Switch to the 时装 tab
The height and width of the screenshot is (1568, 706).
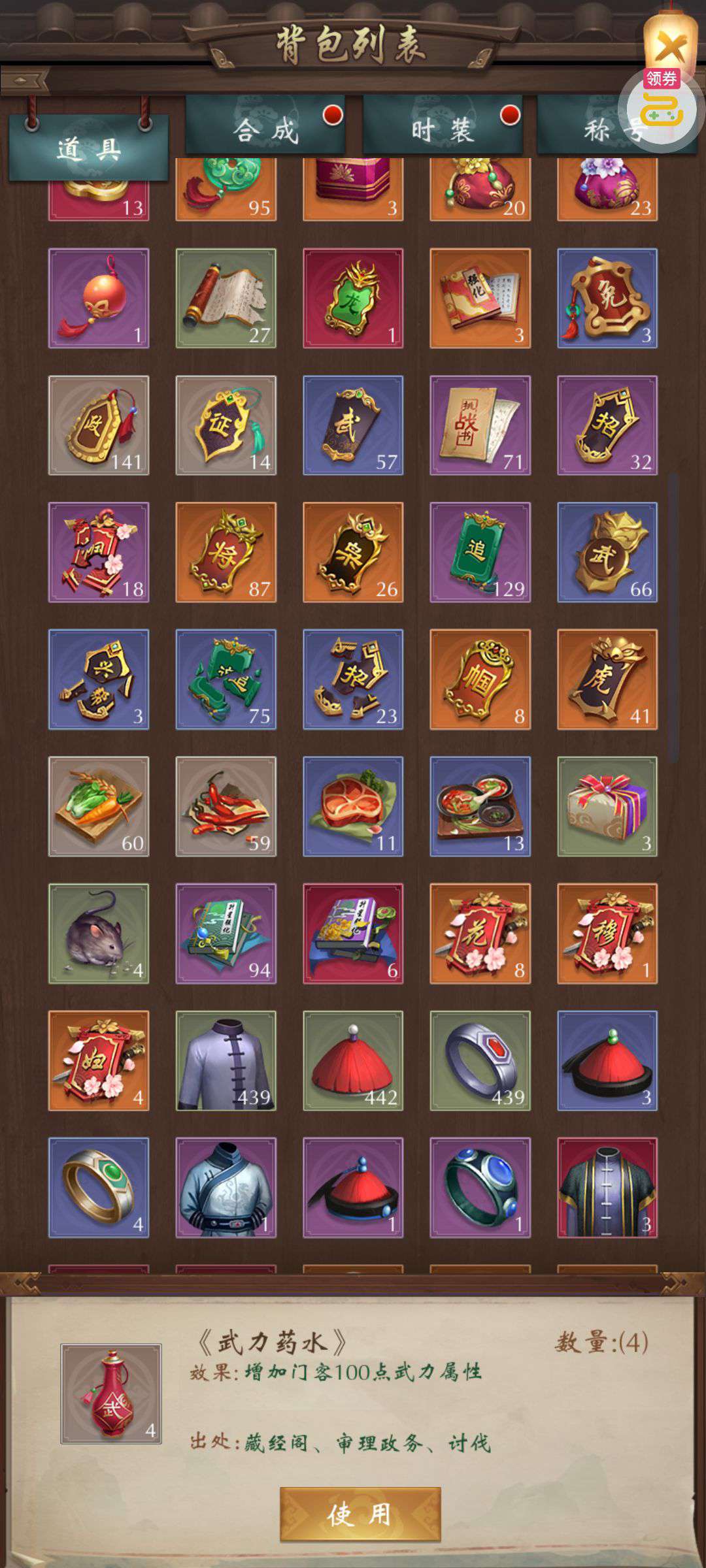click(443, 127)
